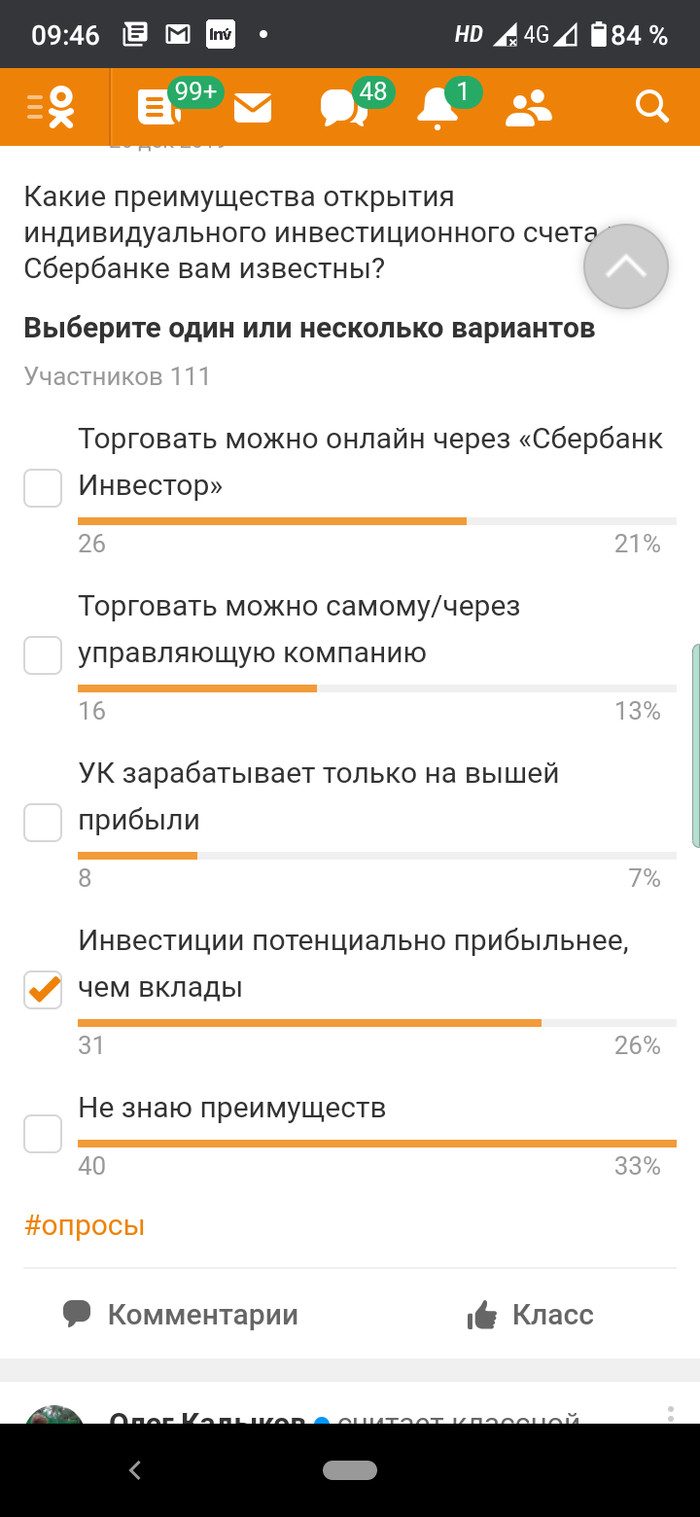The image size is (700, 1517).
Task: Open the Odnoklassniki side menu button
Action: pos(52,107)
